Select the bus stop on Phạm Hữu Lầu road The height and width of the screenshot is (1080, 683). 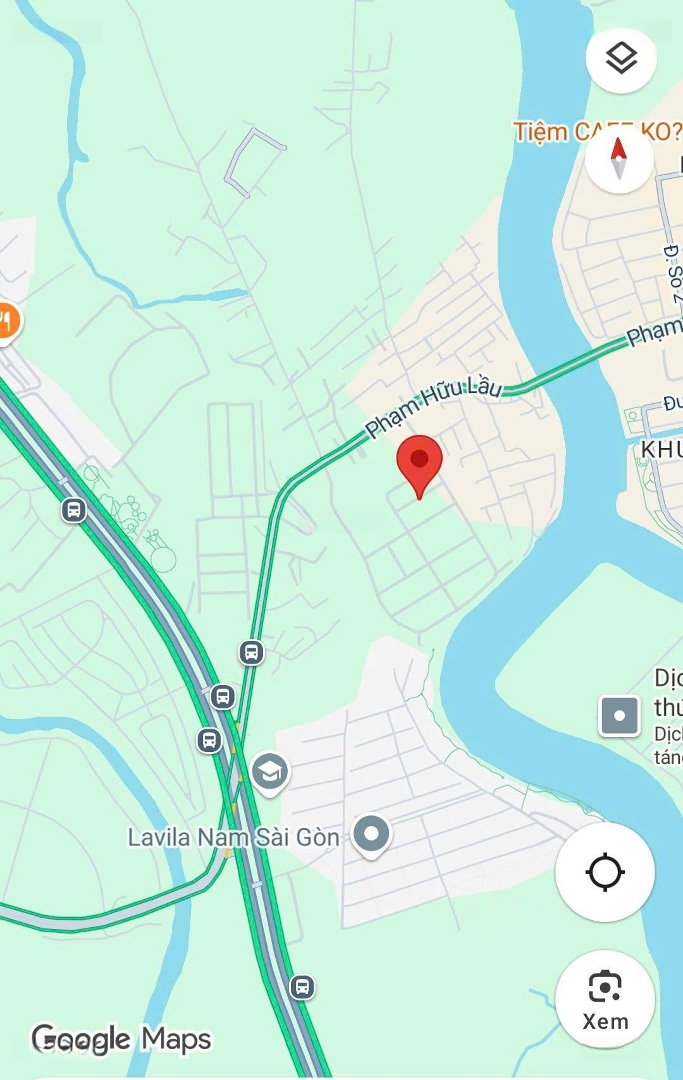tap(252, 653)
